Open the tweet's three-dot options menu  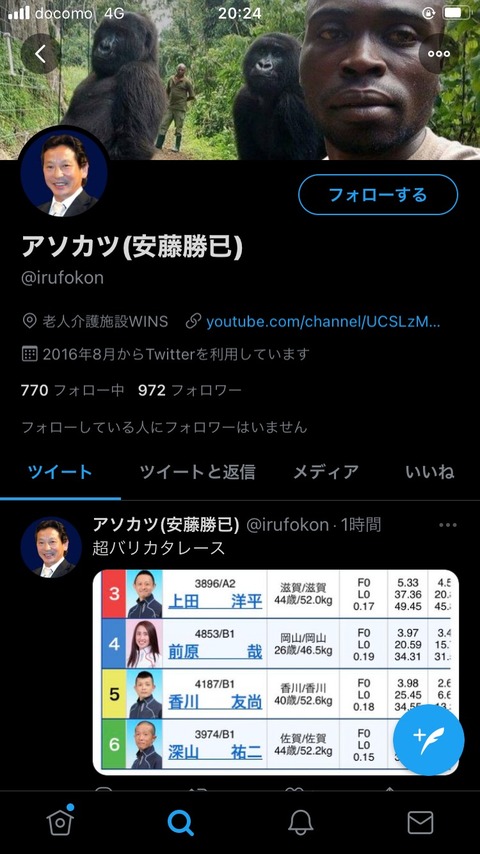tap(447, 525)
